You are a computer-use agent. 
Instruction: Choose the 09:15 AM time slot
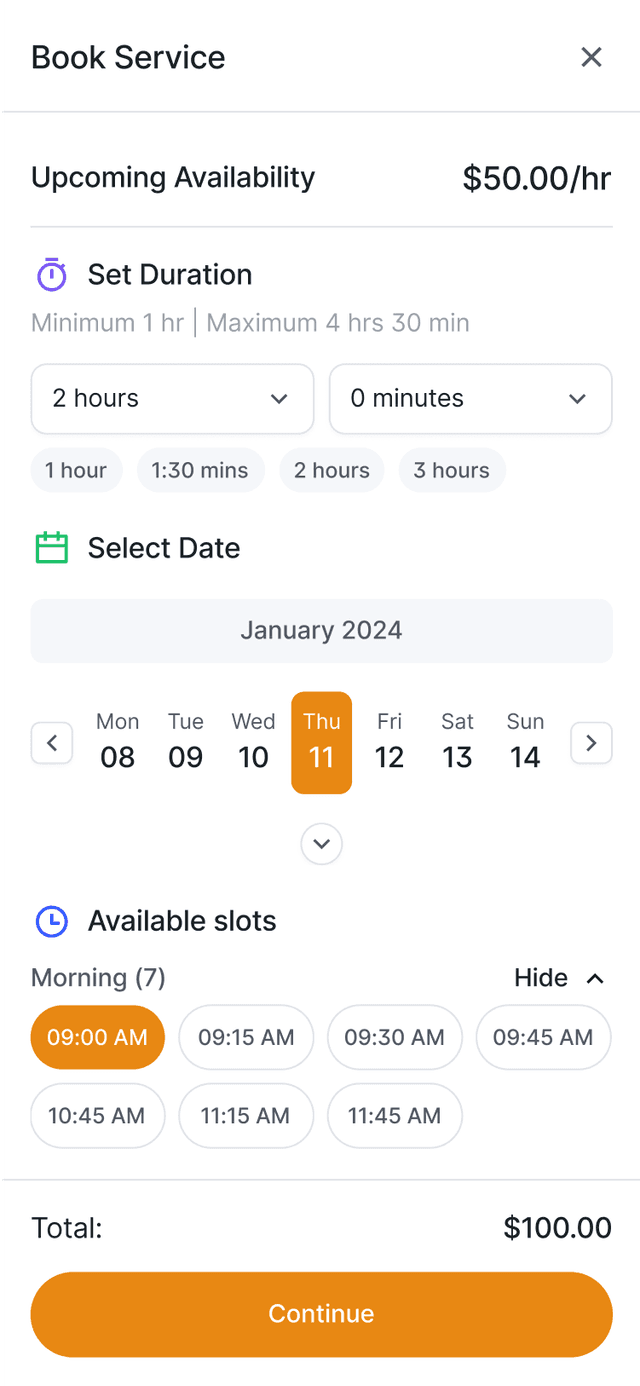246,1037
